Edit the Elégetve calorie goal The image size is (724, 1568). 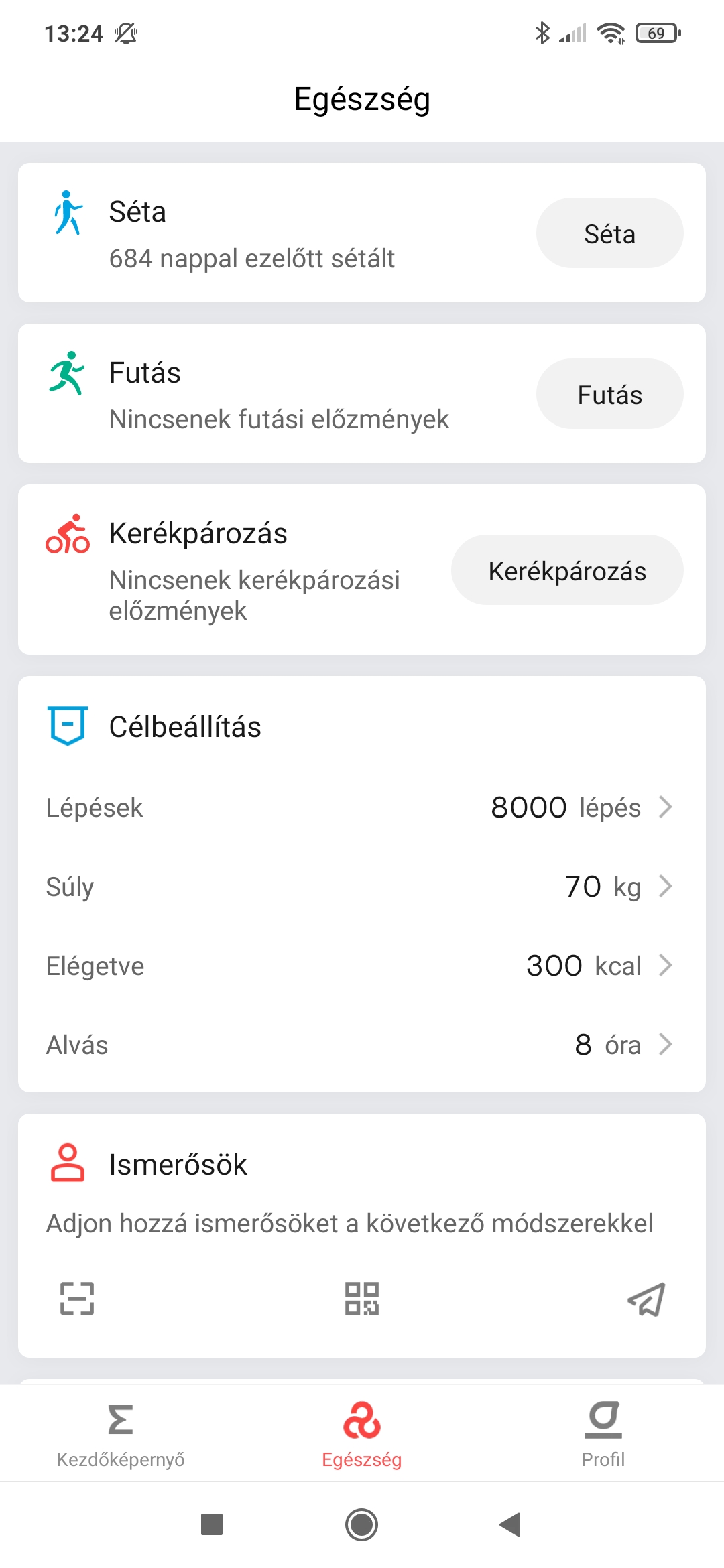(x=362, y=966)
